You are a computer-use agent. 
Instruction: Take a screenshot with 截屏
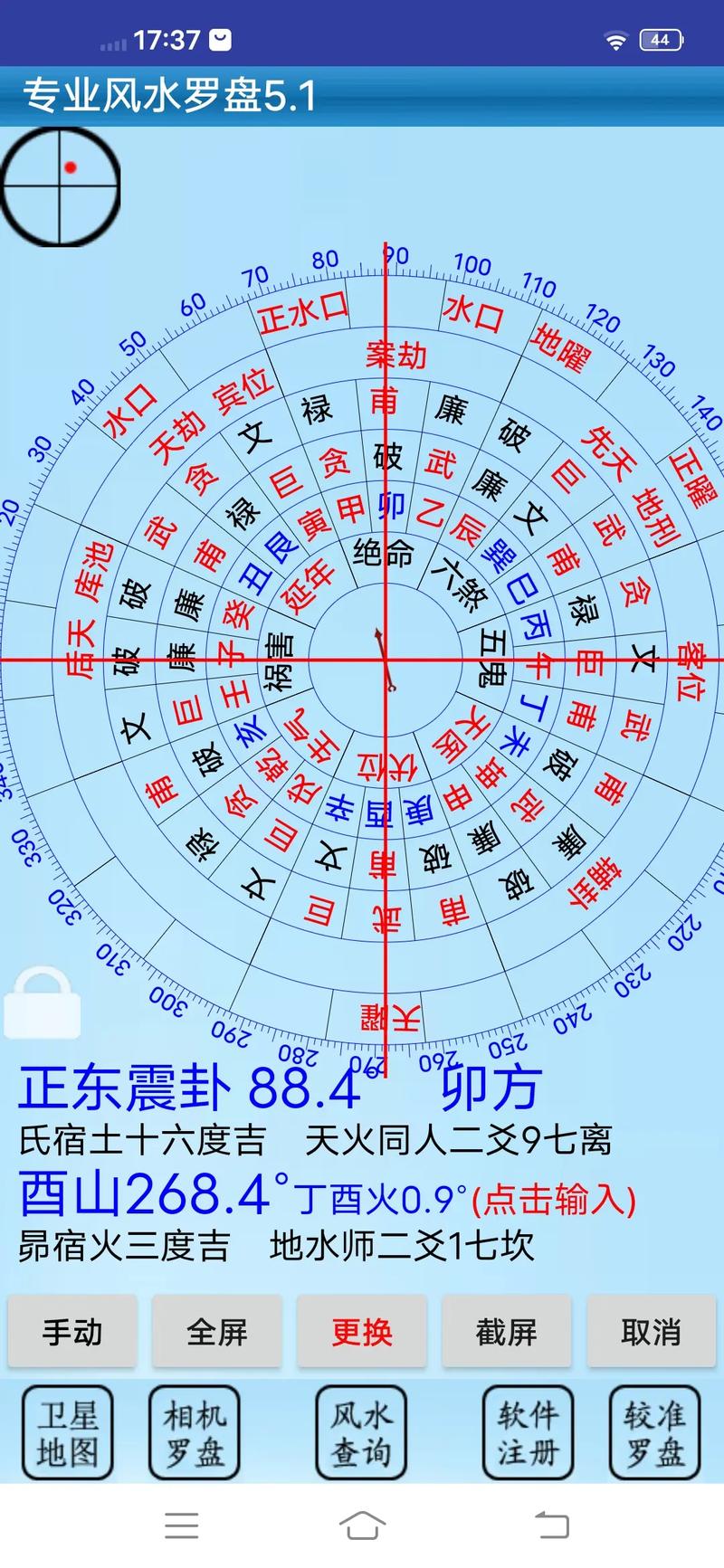507,1331
